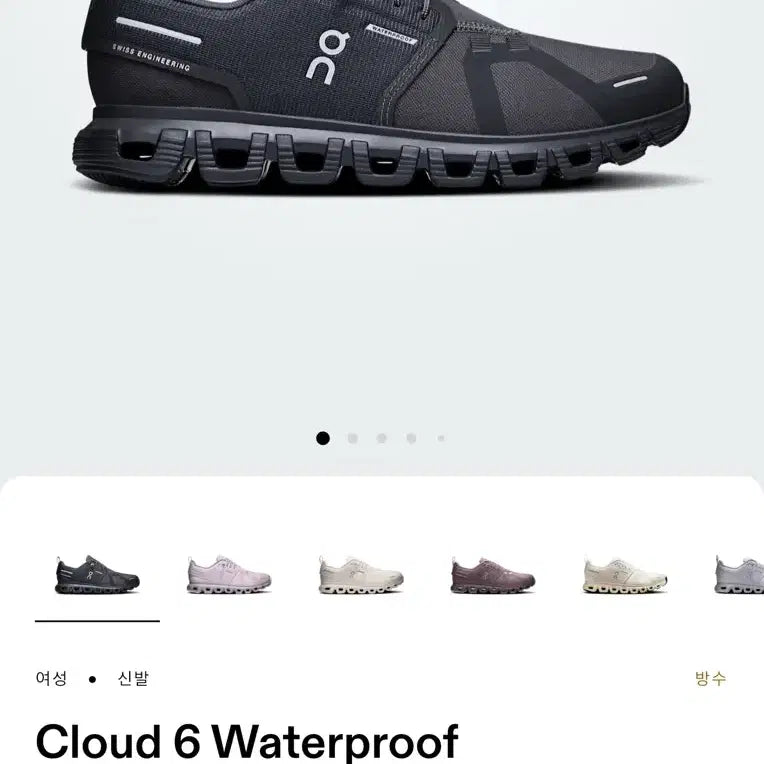This screenshot has width=764, height=764.
Task: Select the black shoe color variant
Action: tap(97, 575)
